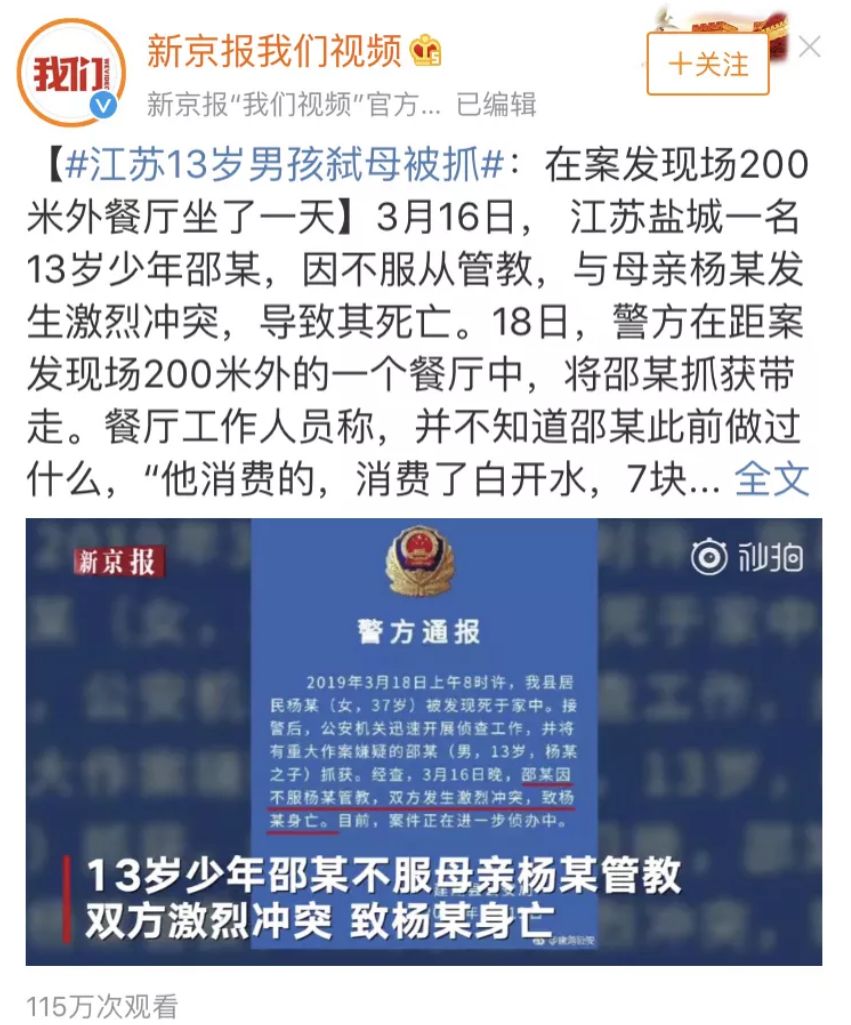Open the 新京报我们视频 account name
Viewport: 851px width, 1025px height.
(x=274, y=50)
